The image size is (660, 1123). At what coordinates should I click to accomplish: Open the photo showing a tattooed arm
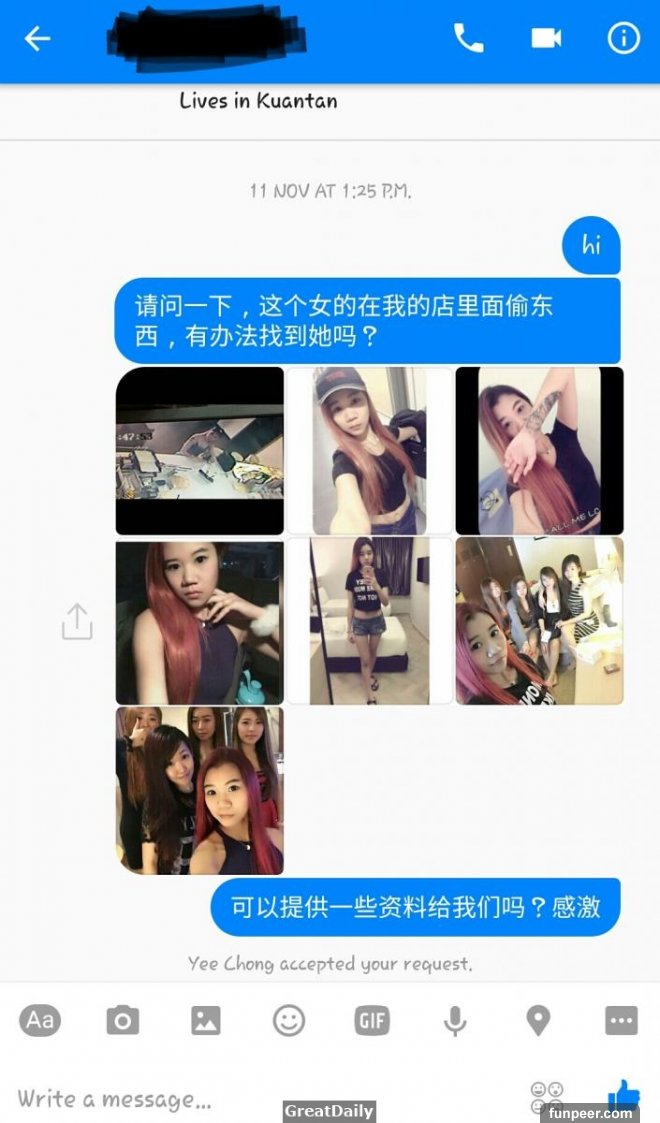539,451
